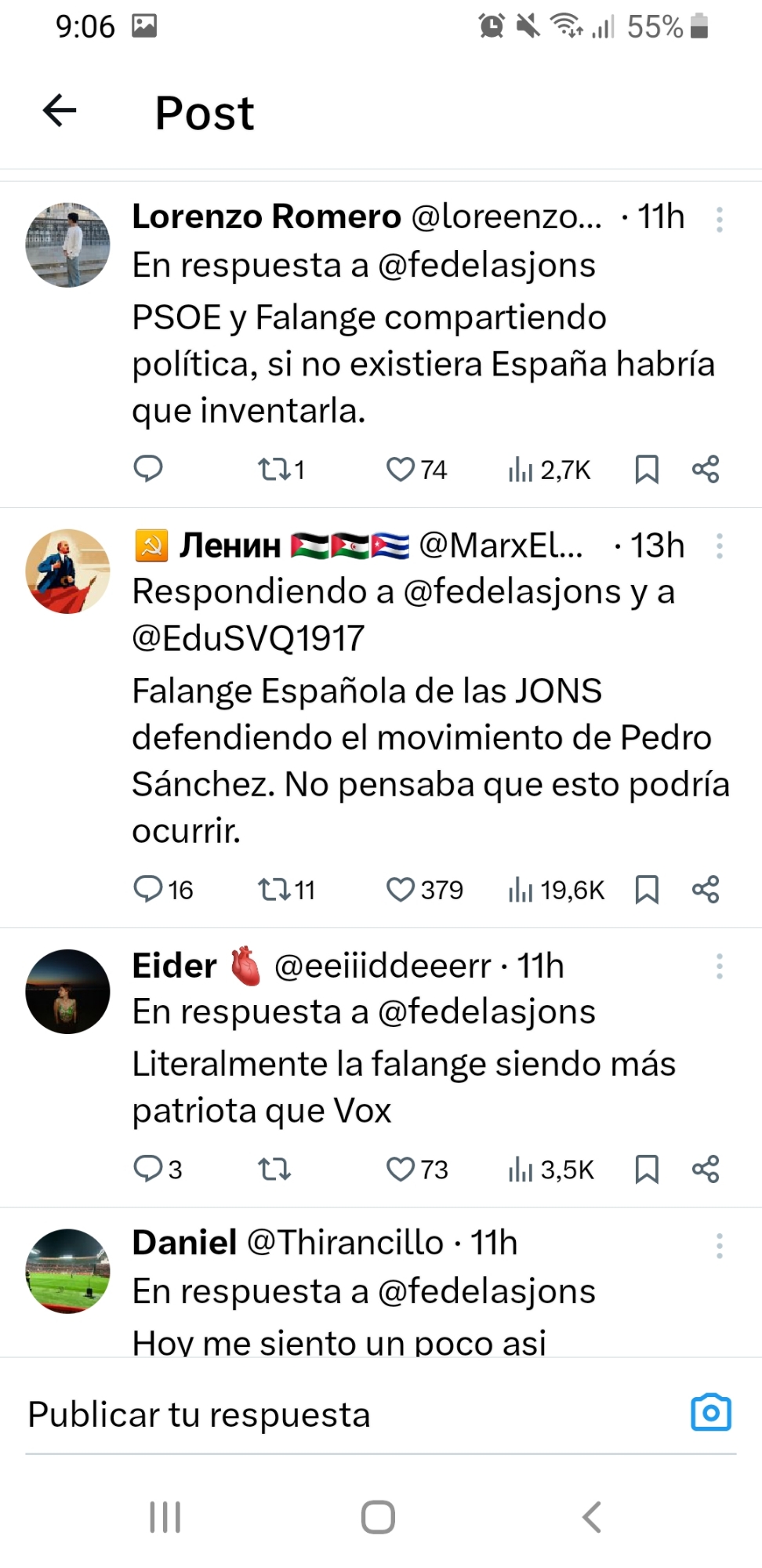Open Ленин's profile picture
Screen dimensions: 762x1568
click(67, 571)
